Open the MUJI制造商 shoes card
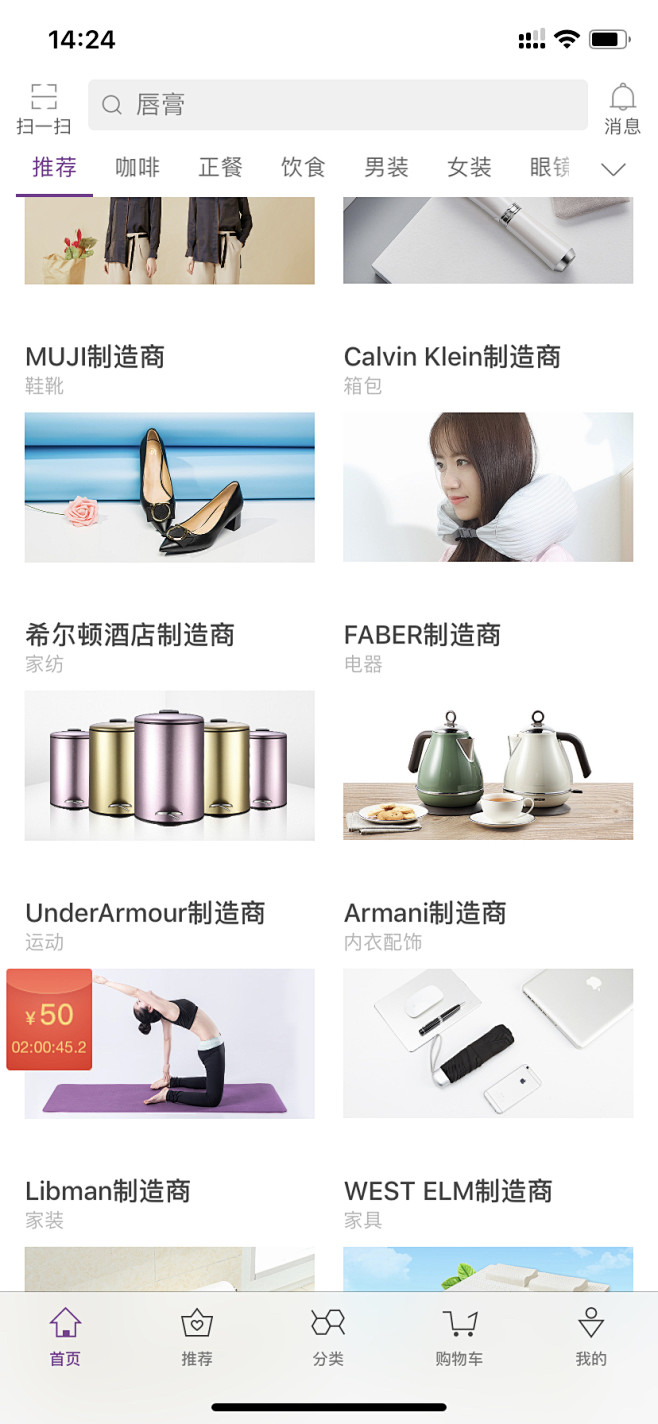Screen dimensions: 658x1424 [169, 487]
